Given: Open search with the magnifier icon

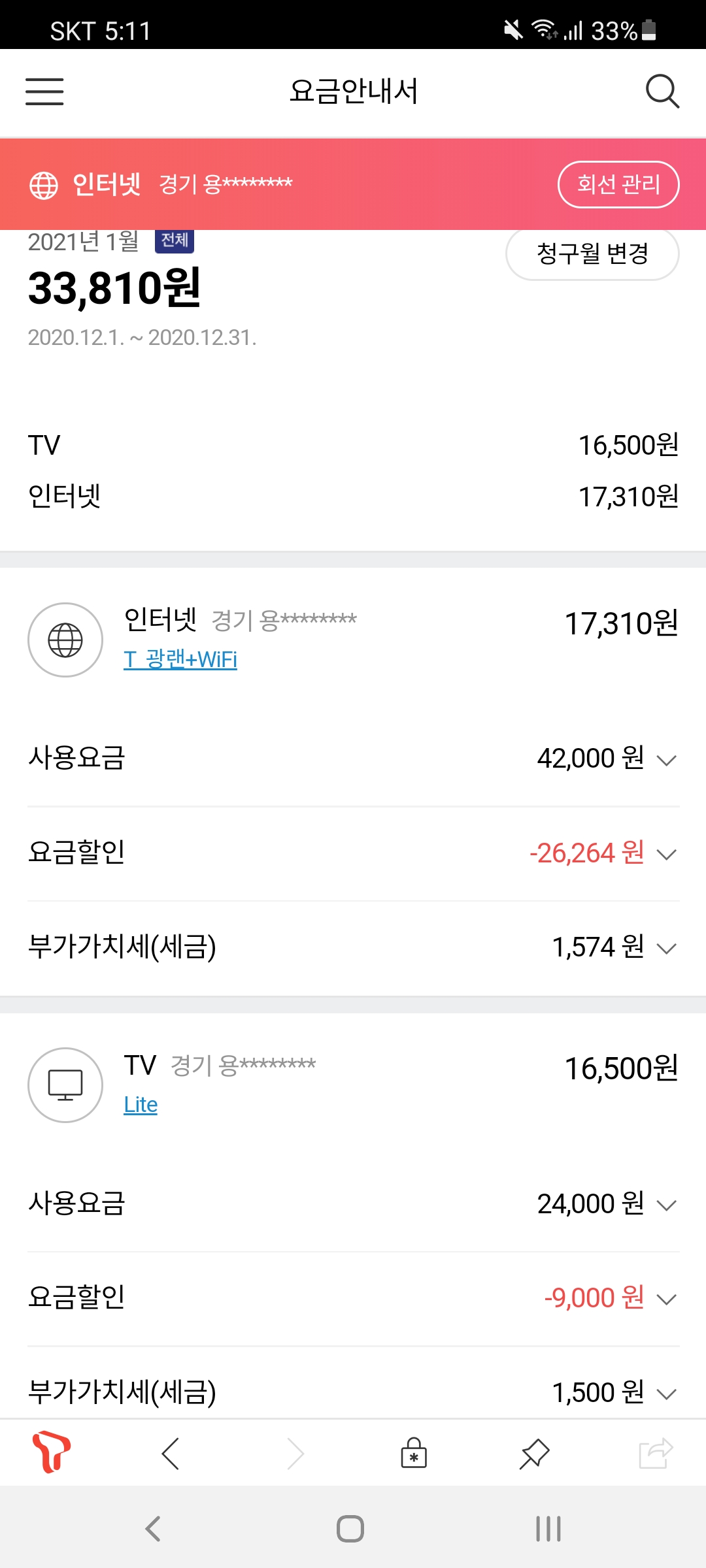Looking at the screenshot, I should 662,91.
